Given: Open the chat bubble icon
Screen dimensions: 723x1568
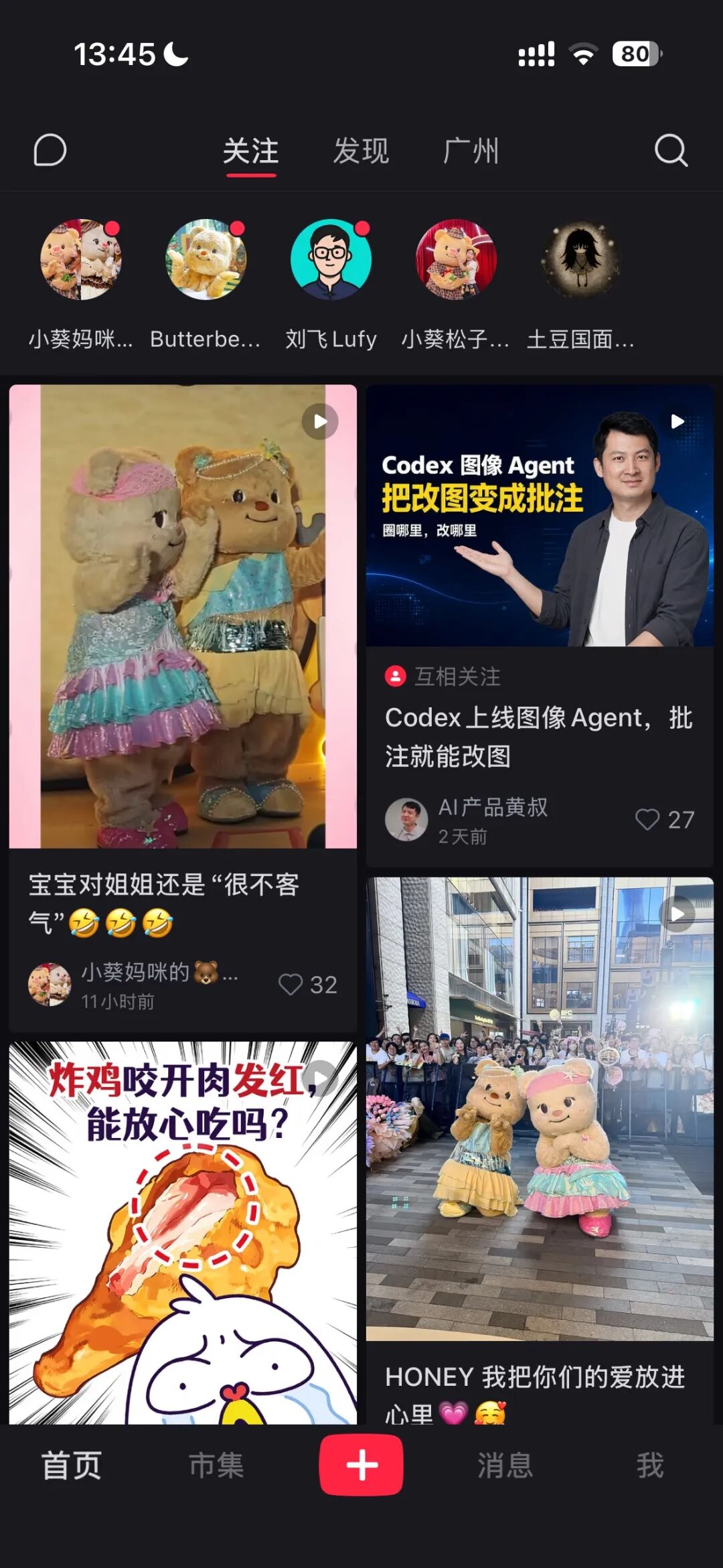Looking at the screenshot, I should (x=50, y=150).
